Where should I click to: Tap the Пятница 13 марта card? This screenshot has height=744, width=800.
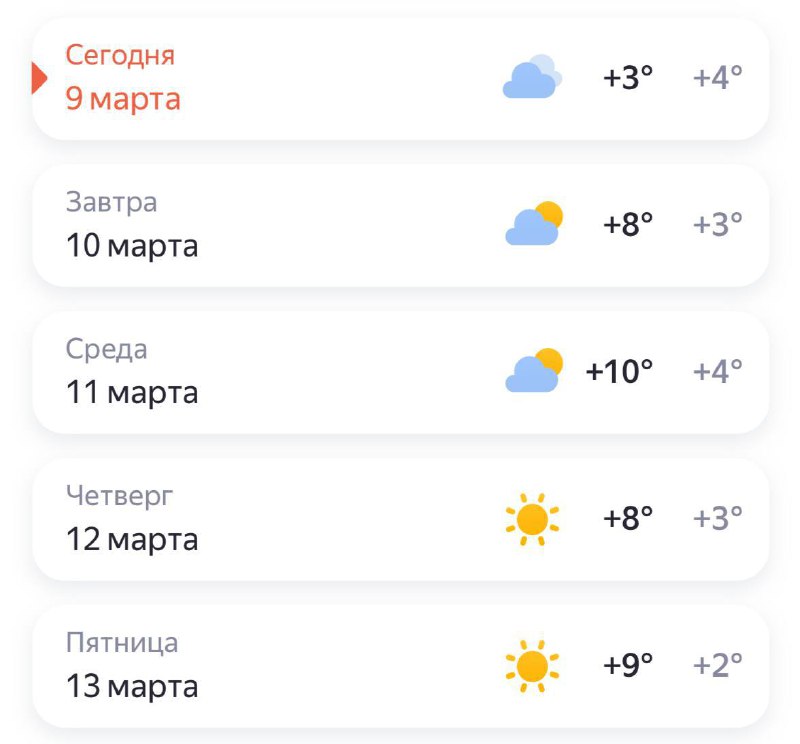pyautogui.click(x=400, y=666)
